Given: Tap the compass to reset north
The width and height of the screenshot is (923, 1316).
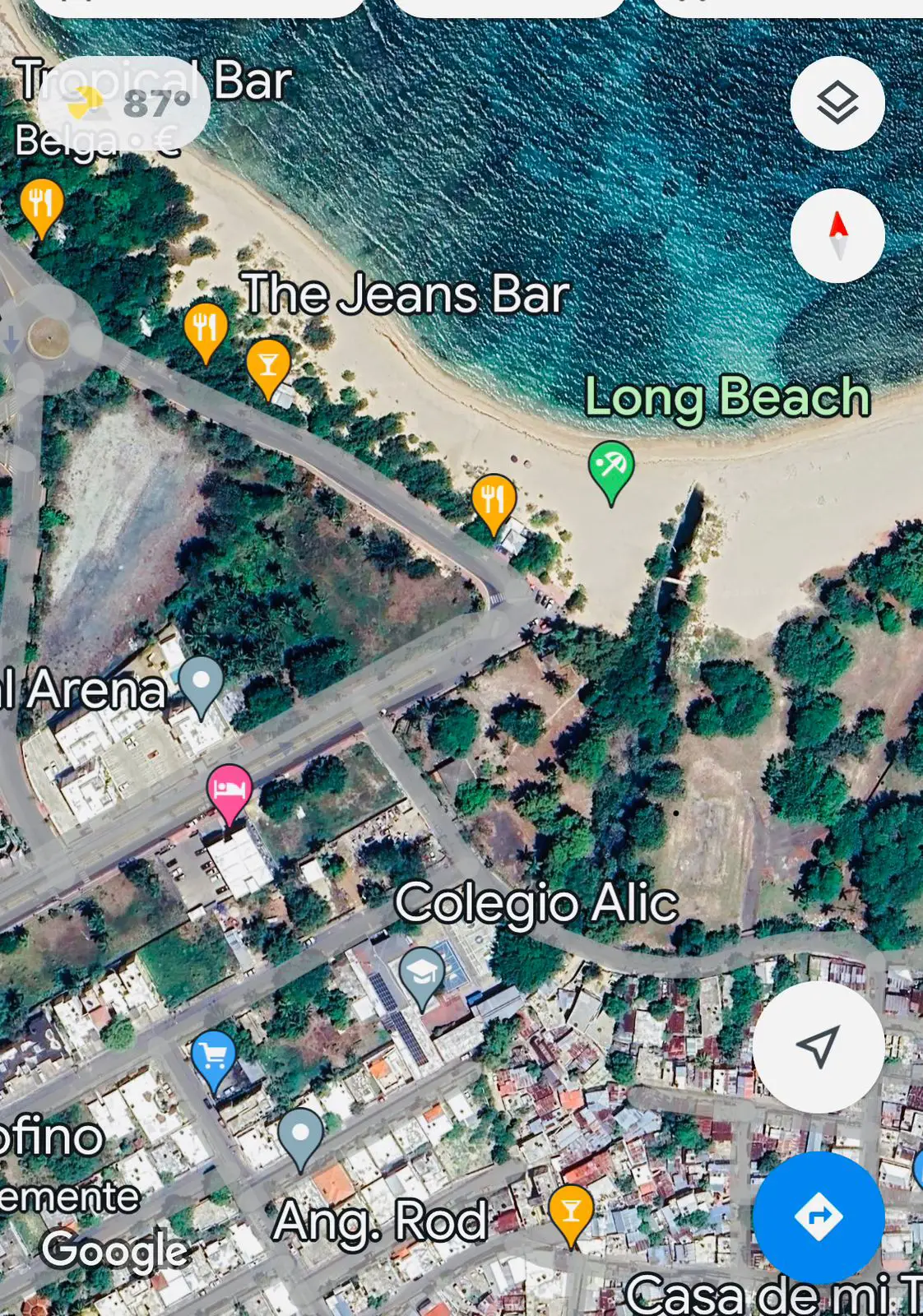Looking at the screenshot, I should pyautogui.click(x=837, y=236).
